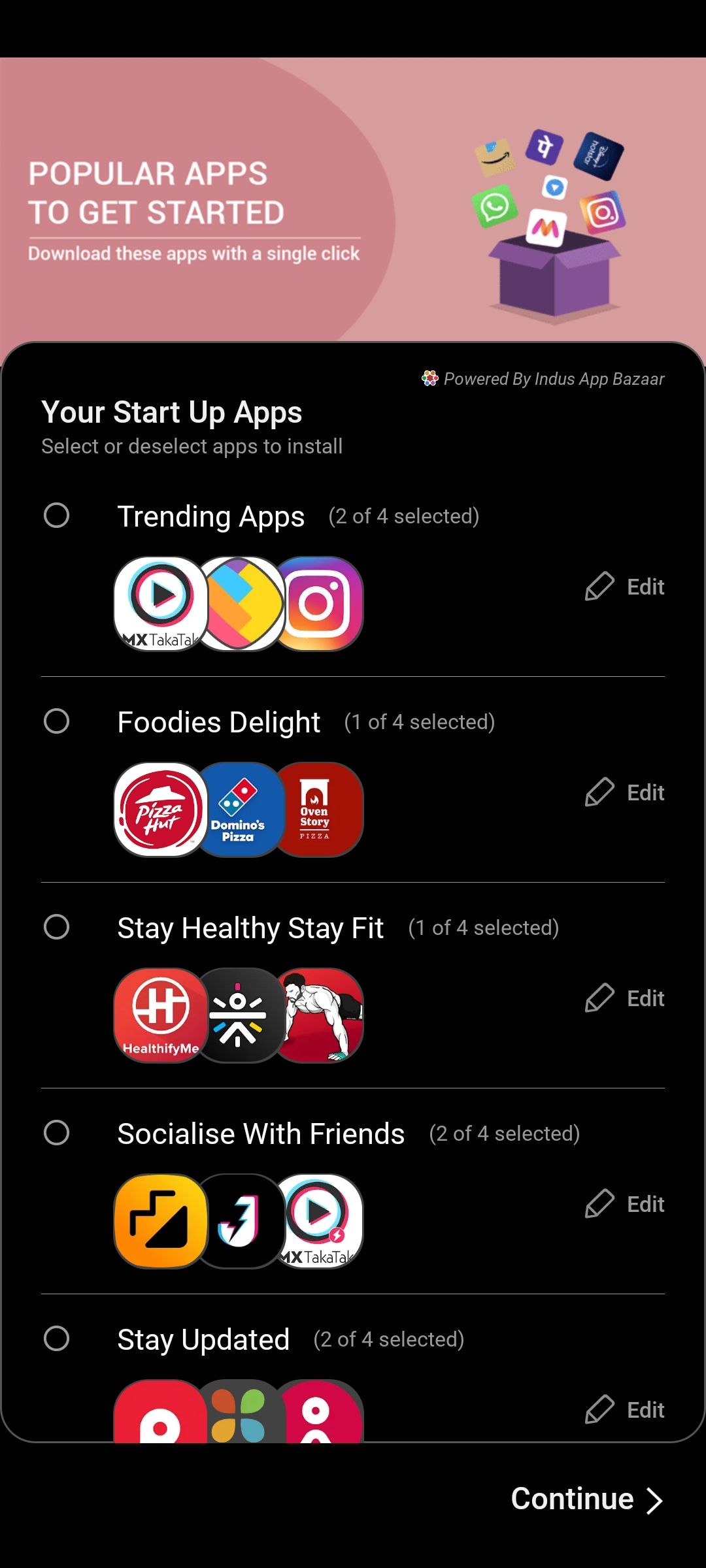This screenshot has height=1568, width=706.
Task: Select the Trending Apps group radio button
Action: tap(58, 516)
